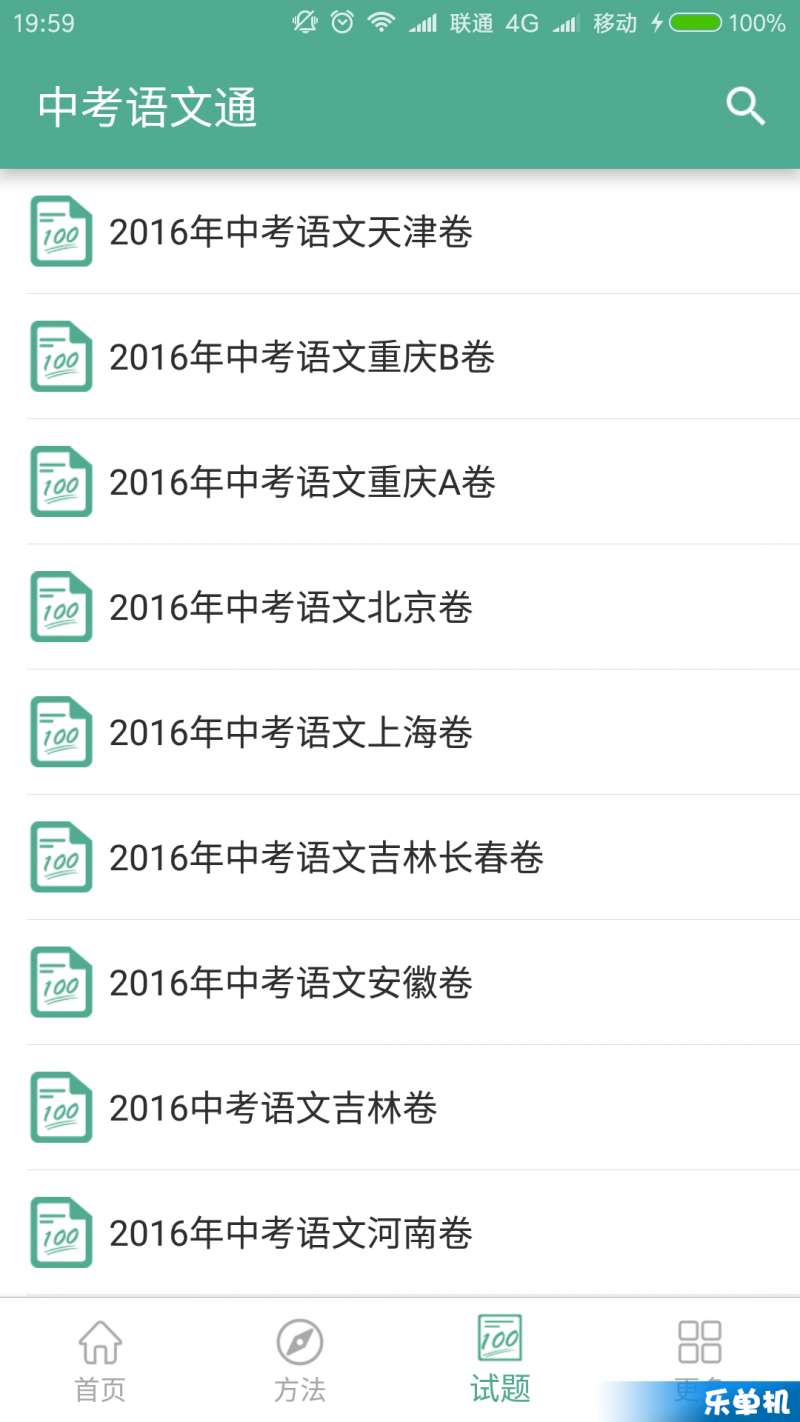Open 2016年中考语文河南卷
Viewport: 800px width, 1422px height.
tap(400, 1232)
